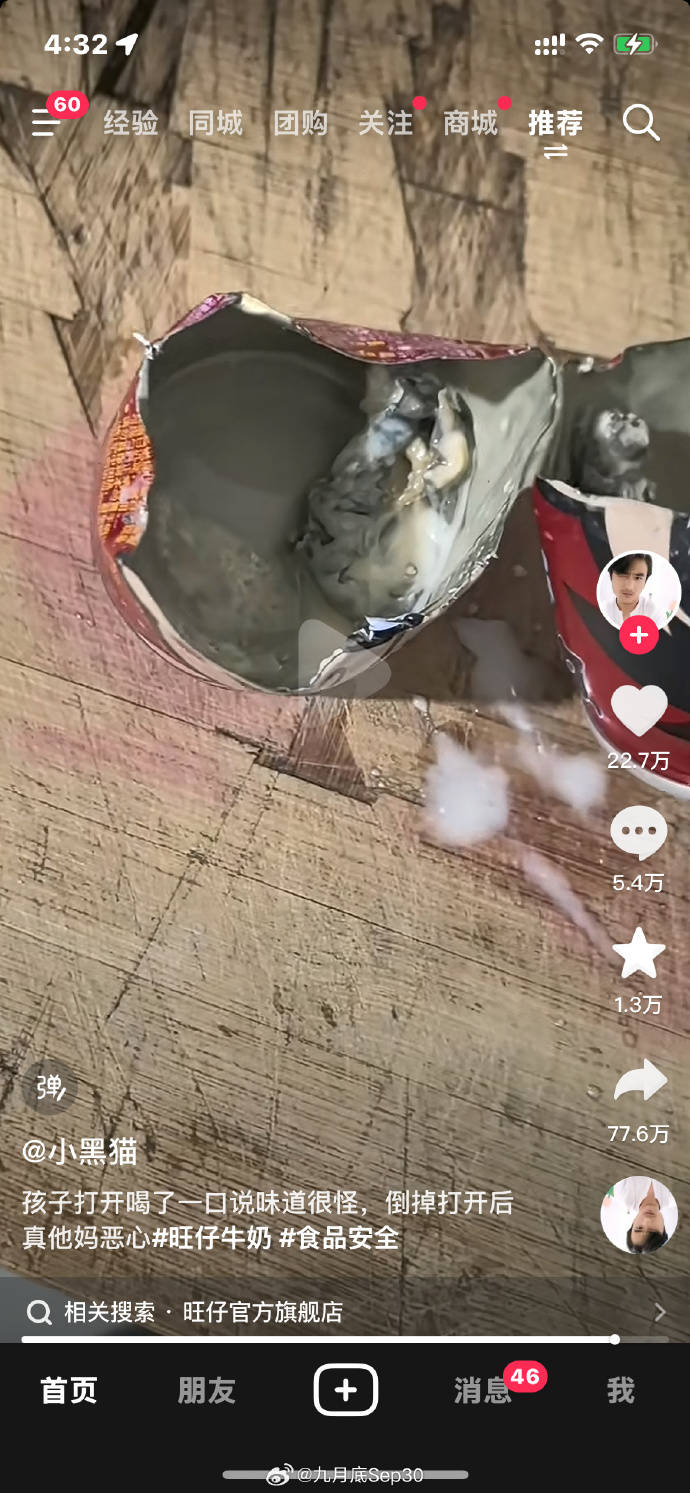Share this video via arrow icon
Image resolution: width=690 pixels, height=1493 pixels.
click(x=639, y=1082)
